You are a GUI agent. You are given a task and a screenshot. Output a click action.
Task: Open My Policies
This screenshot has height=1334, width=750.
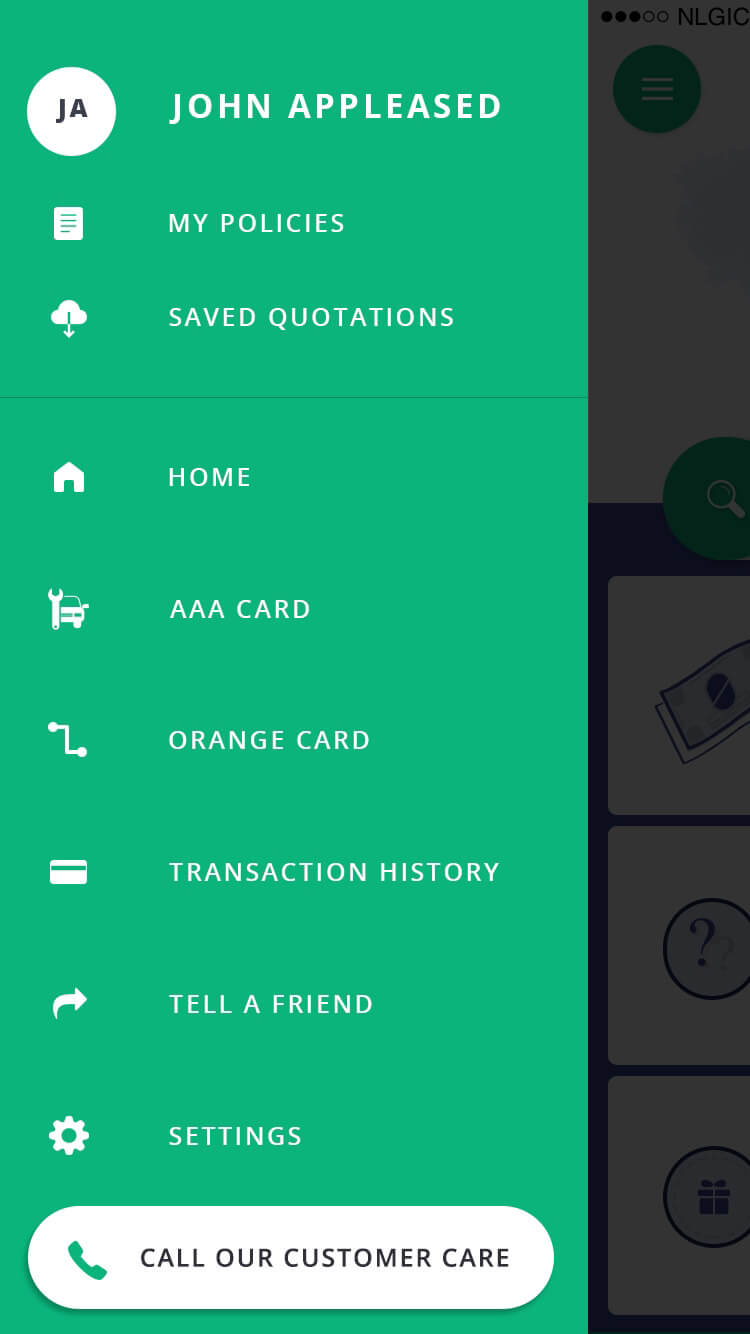coord(294,223)
